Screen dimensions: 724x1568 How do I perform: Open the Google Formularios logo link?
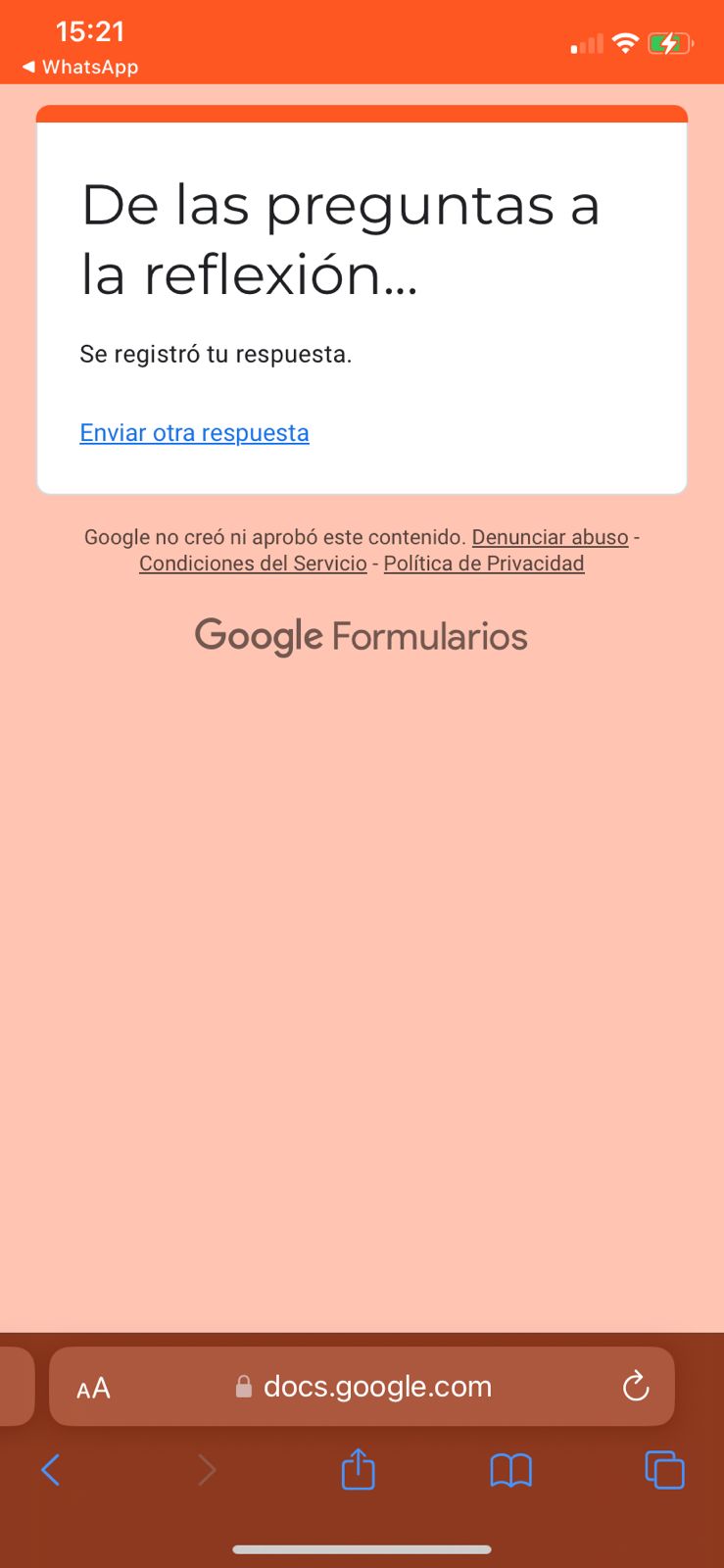[362, 637]
